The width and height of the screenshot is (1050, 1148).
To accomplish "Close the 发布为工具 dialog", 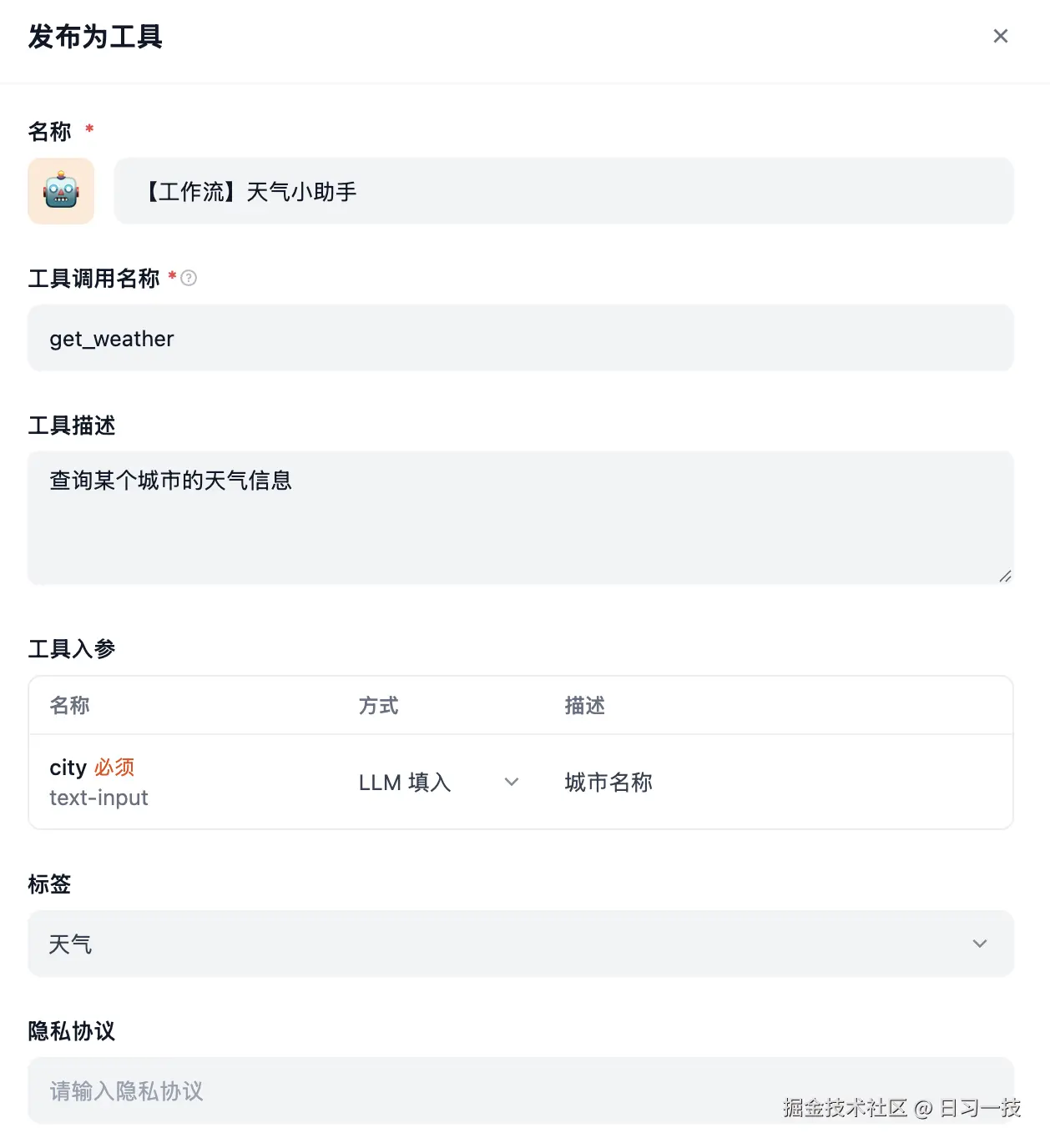I will 1000,36.
